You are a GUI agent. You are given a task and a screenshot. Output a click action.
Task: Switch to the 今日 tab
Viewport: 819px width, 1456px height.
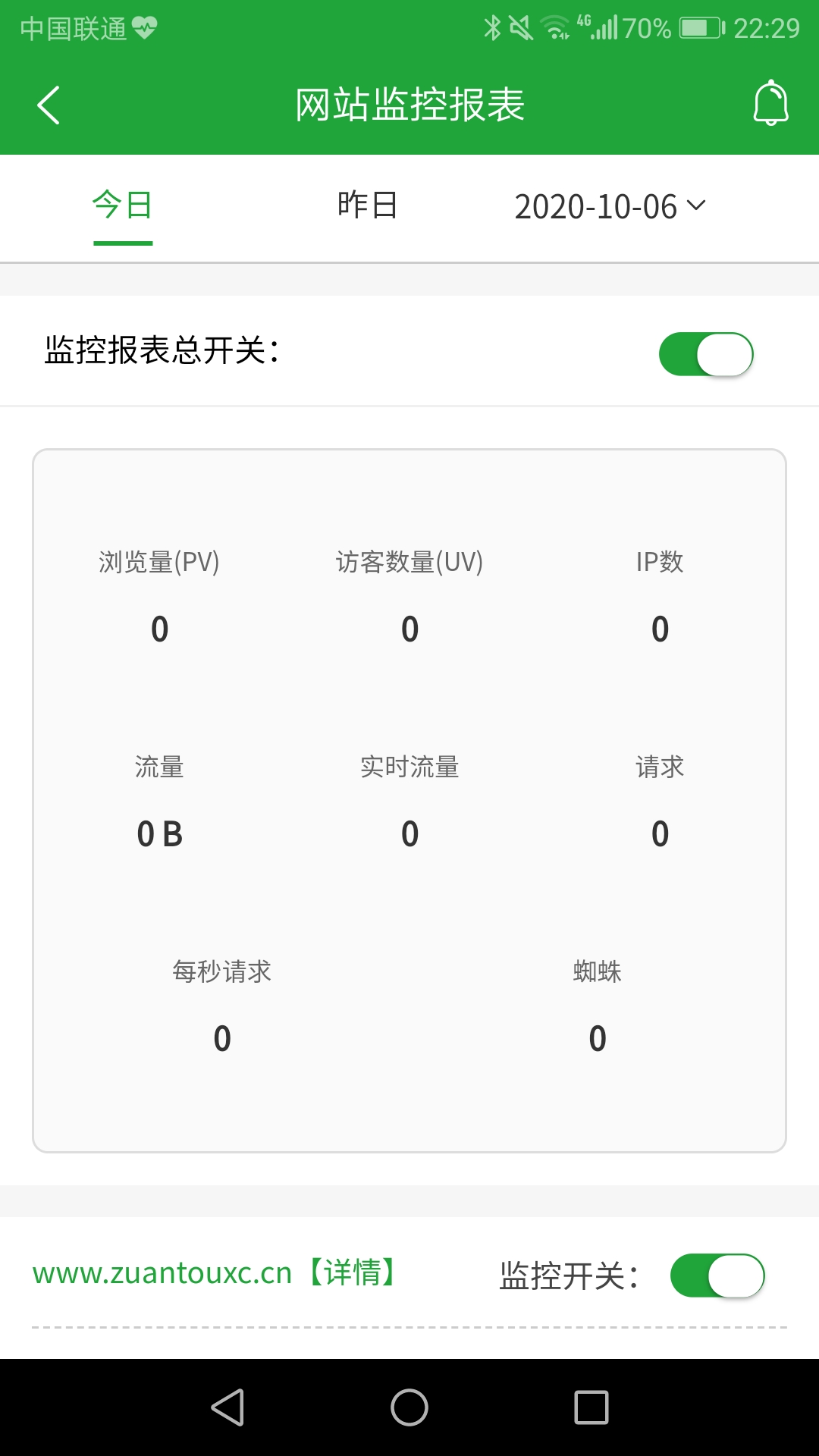(x=123, y=206)
